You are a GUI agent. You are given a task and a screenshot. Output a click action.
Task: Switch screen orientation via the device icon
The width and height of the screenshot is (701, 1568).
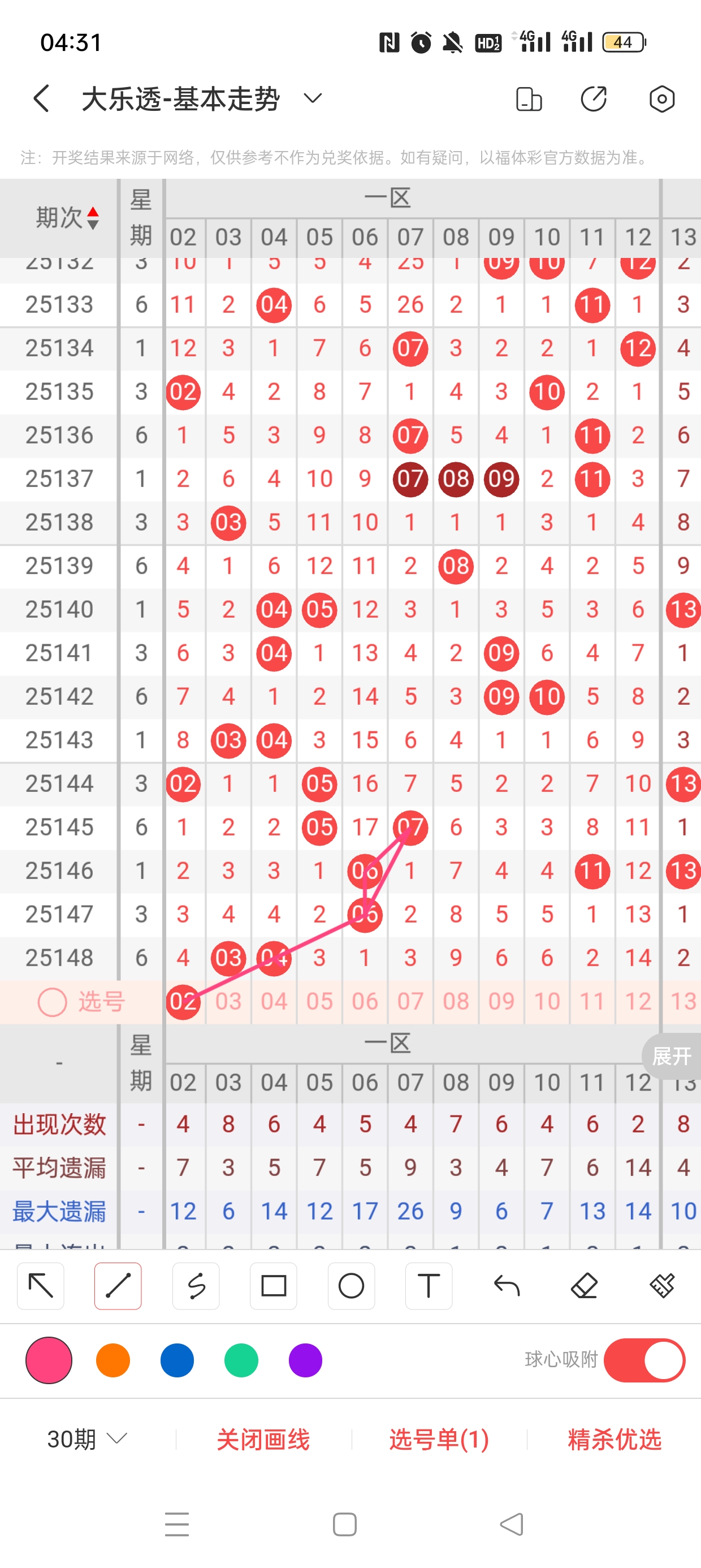tap(528, 99)
